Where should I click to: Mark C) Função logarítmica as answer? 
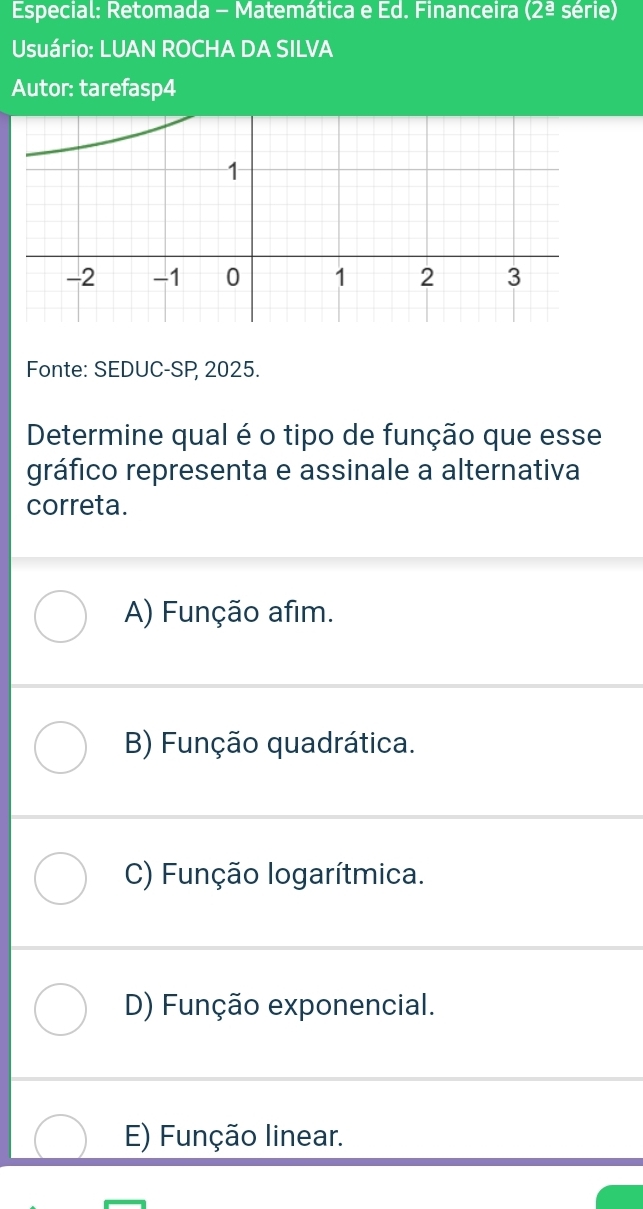click(x=61, y=880)
